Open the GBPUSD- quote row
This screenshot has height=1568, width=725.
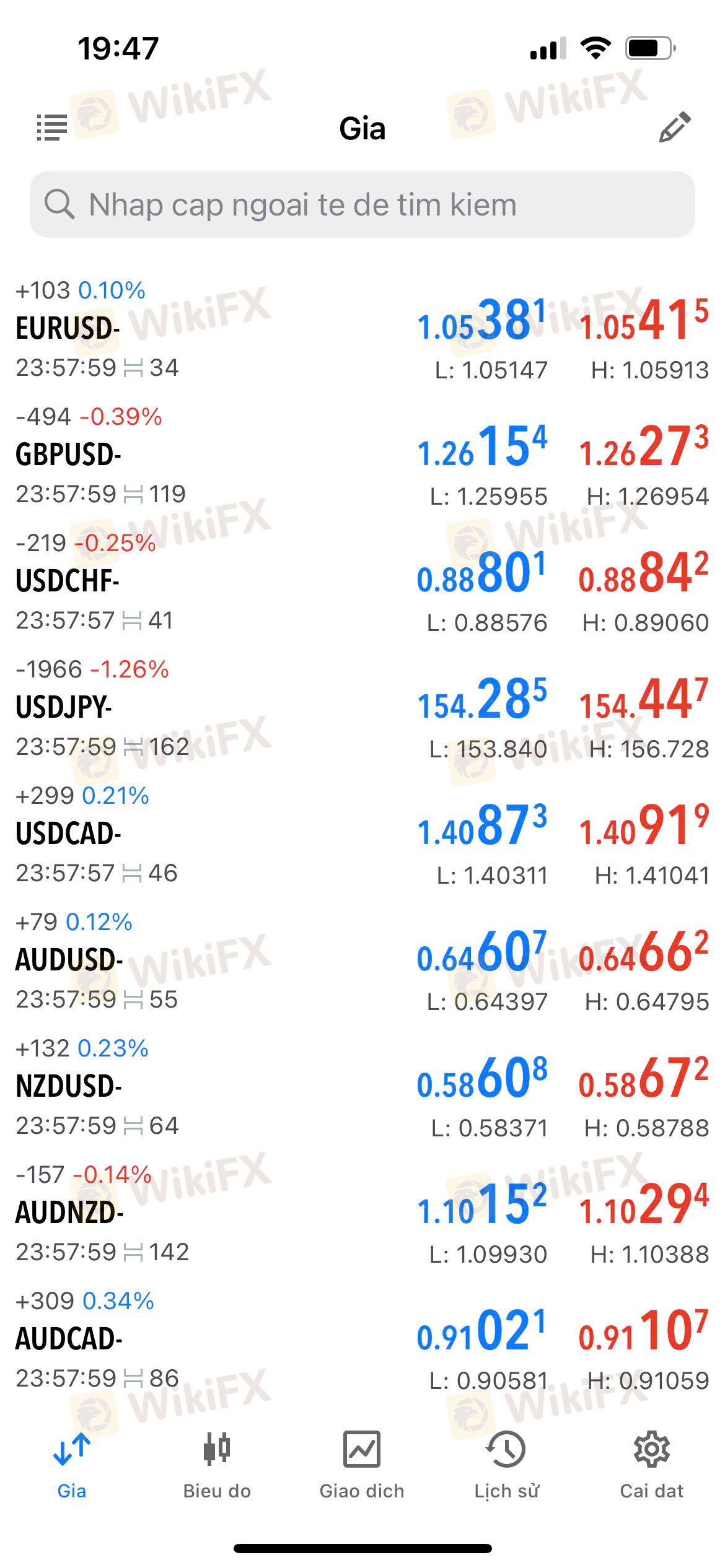pyautogui.click(x=362, y=457)
